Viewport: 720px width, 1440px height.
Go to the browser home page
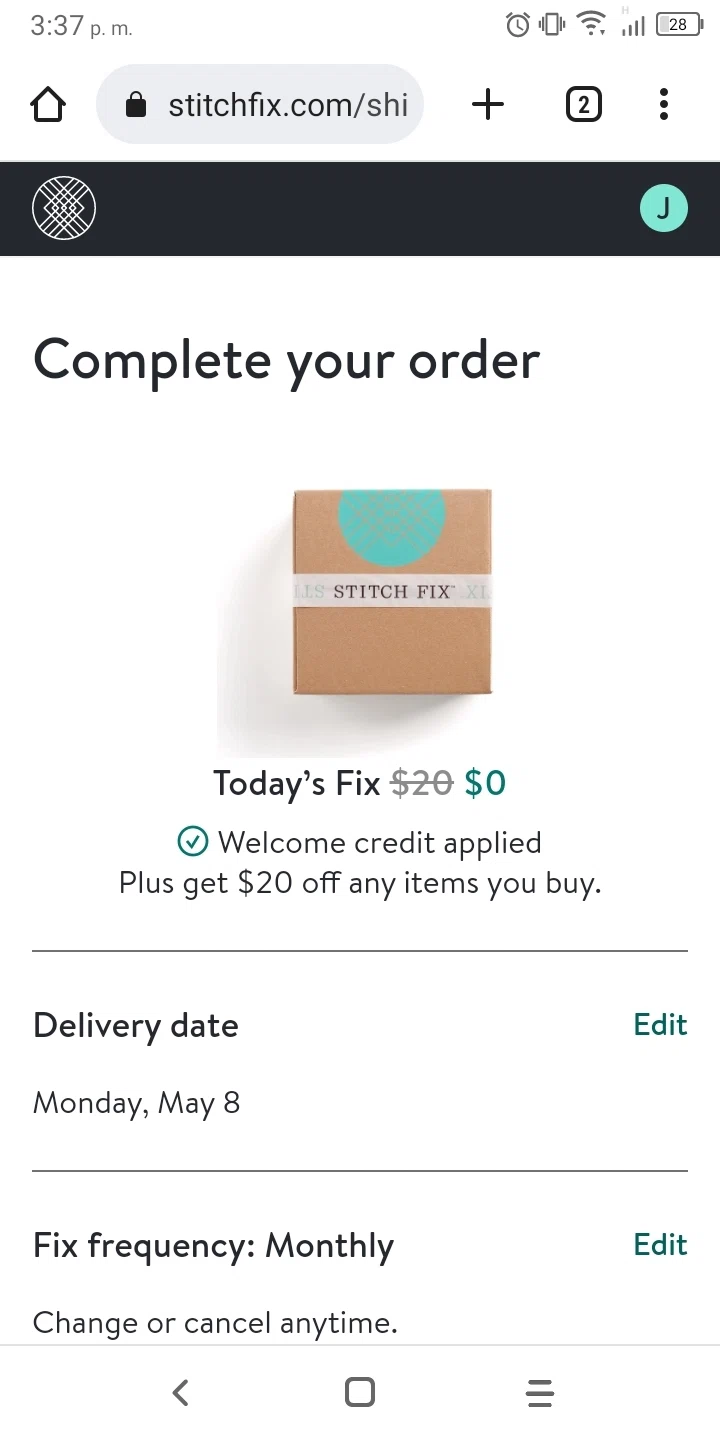click(48, 104)
